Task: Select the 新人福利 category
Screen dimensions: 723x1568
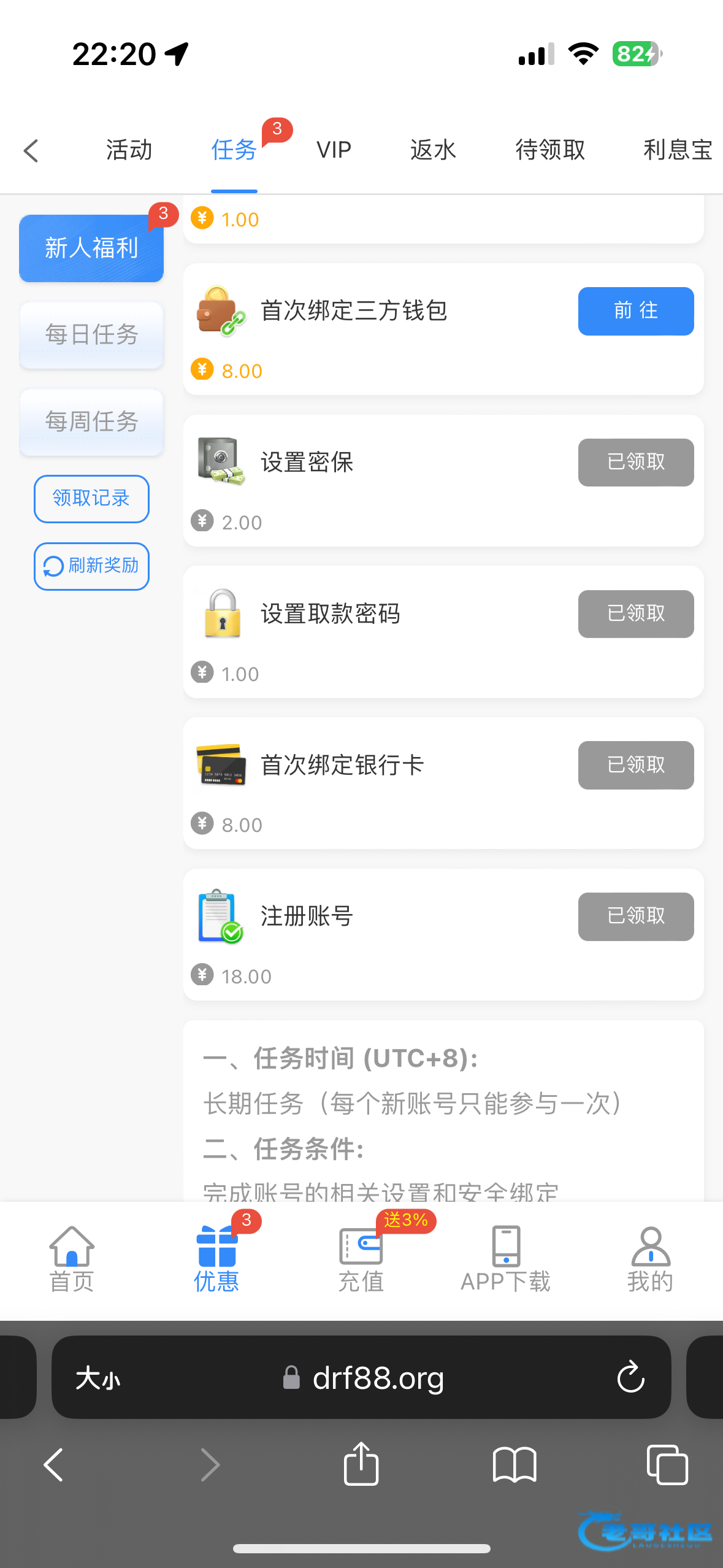Action: [x=91, y=248]
